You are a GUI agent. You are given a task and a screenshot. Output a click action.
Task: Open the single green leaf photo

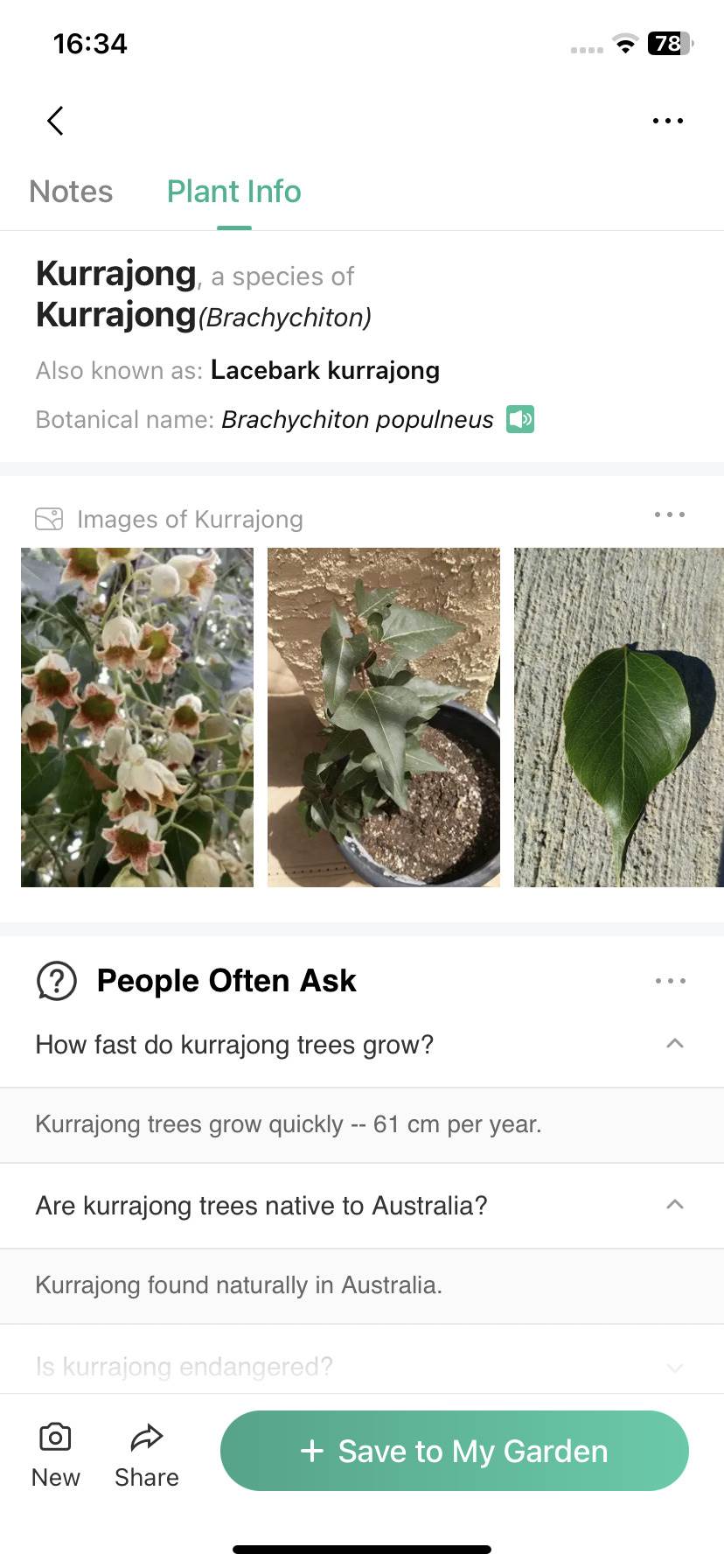coord(618,717)
